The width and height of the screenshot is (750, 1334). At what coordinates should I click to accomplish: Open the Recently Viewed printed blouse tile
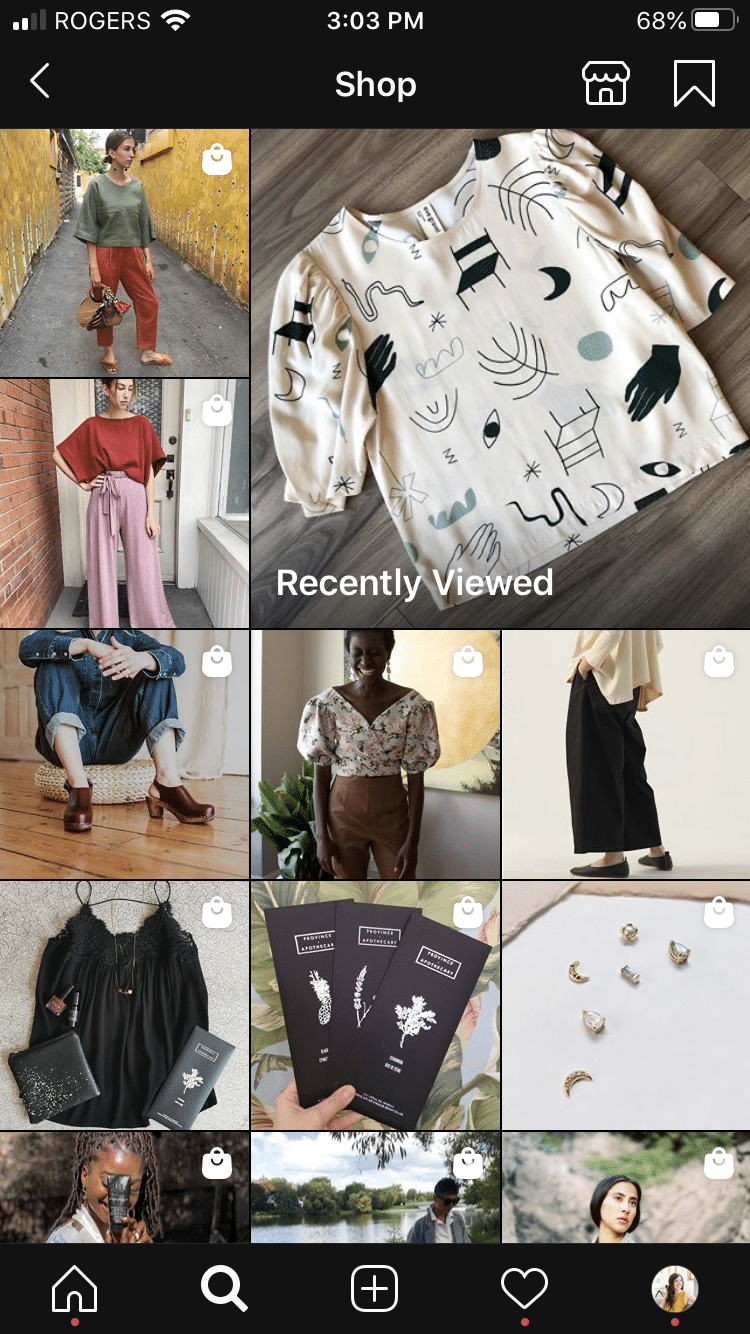[x=500, y=378]
